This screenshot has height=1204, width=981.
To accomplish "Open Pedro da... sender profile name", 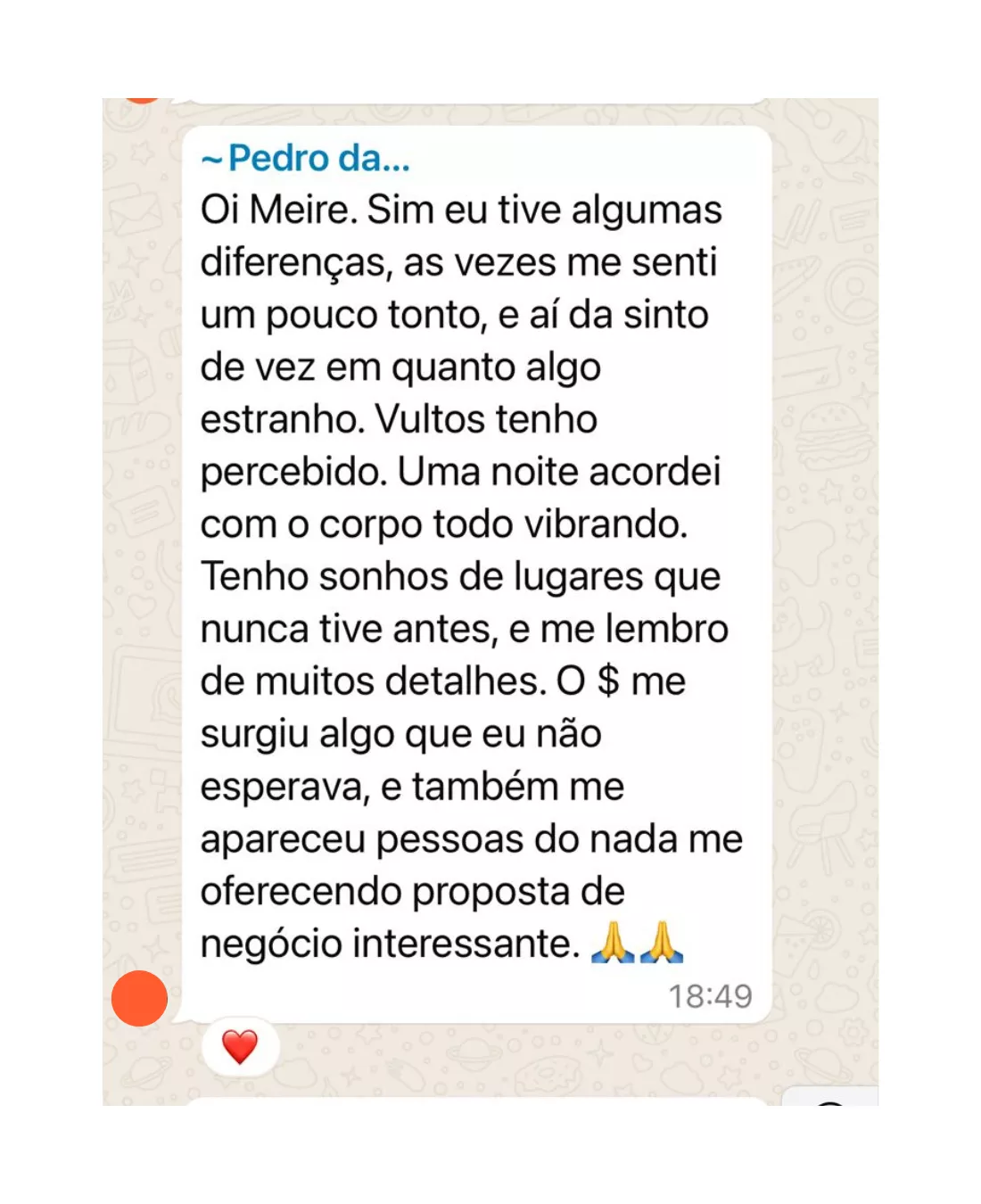I will pos(306,159).
